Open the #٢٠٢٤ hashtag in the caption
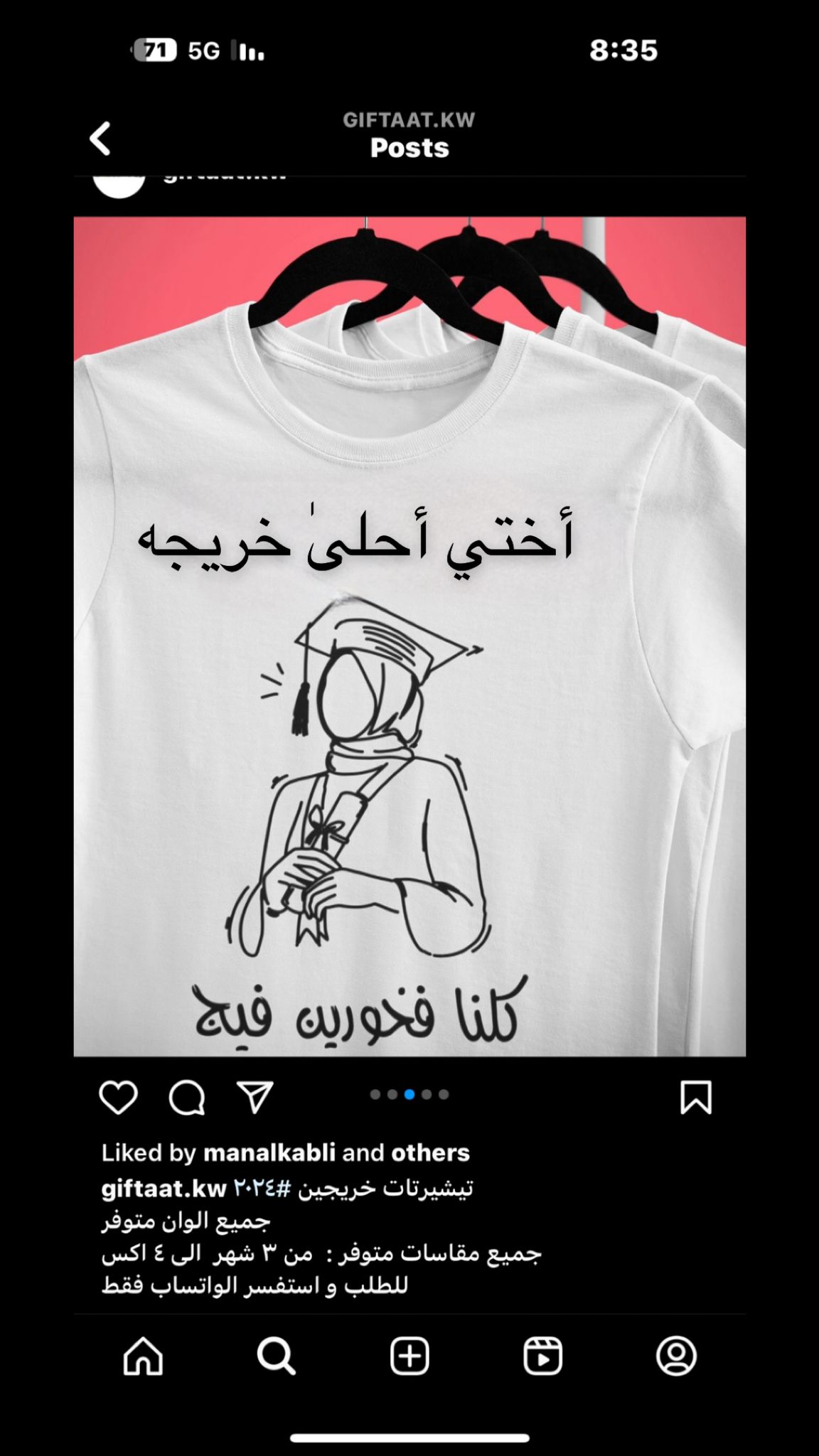 262,1188
